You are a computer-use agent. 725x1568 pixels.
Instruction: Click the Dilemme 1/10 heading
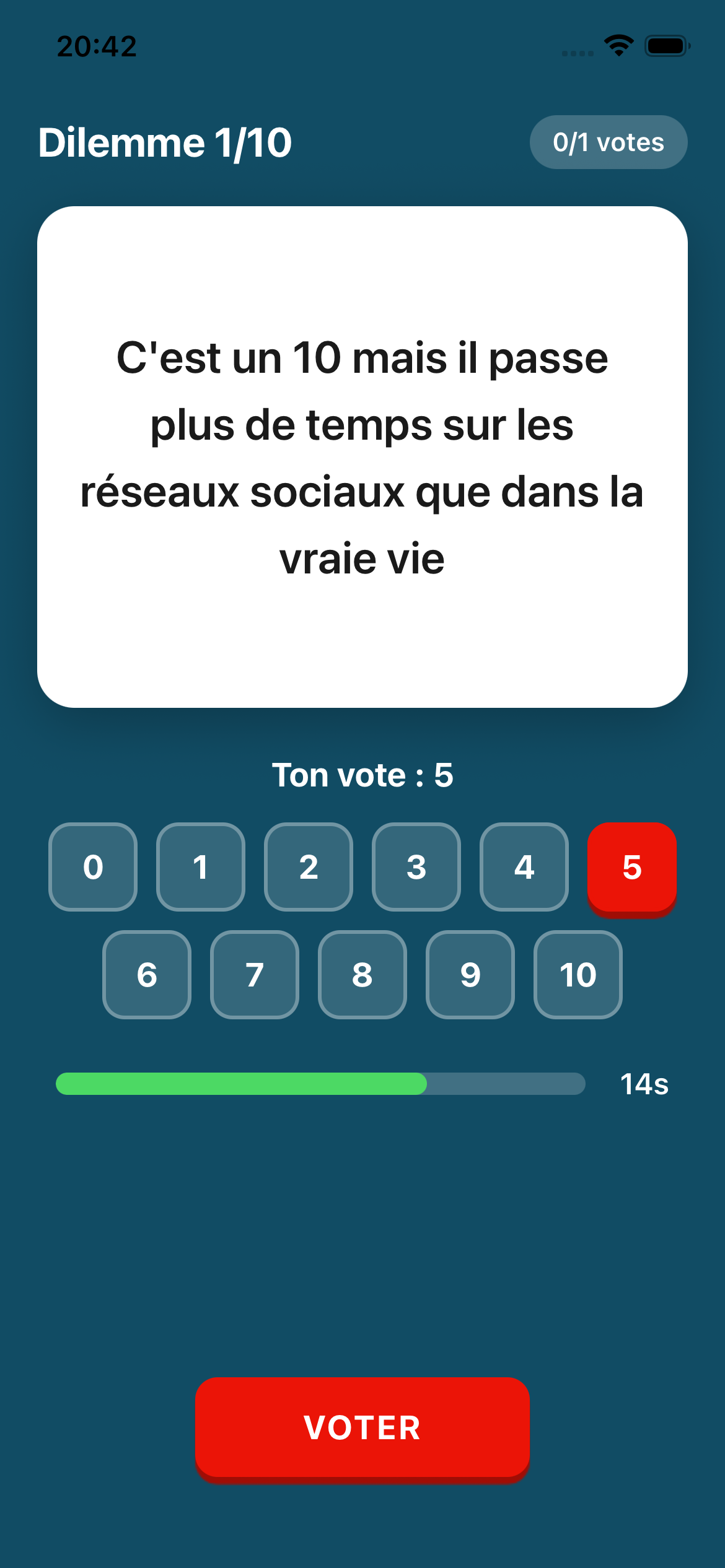pyautogui.click(x=165, y=142)
